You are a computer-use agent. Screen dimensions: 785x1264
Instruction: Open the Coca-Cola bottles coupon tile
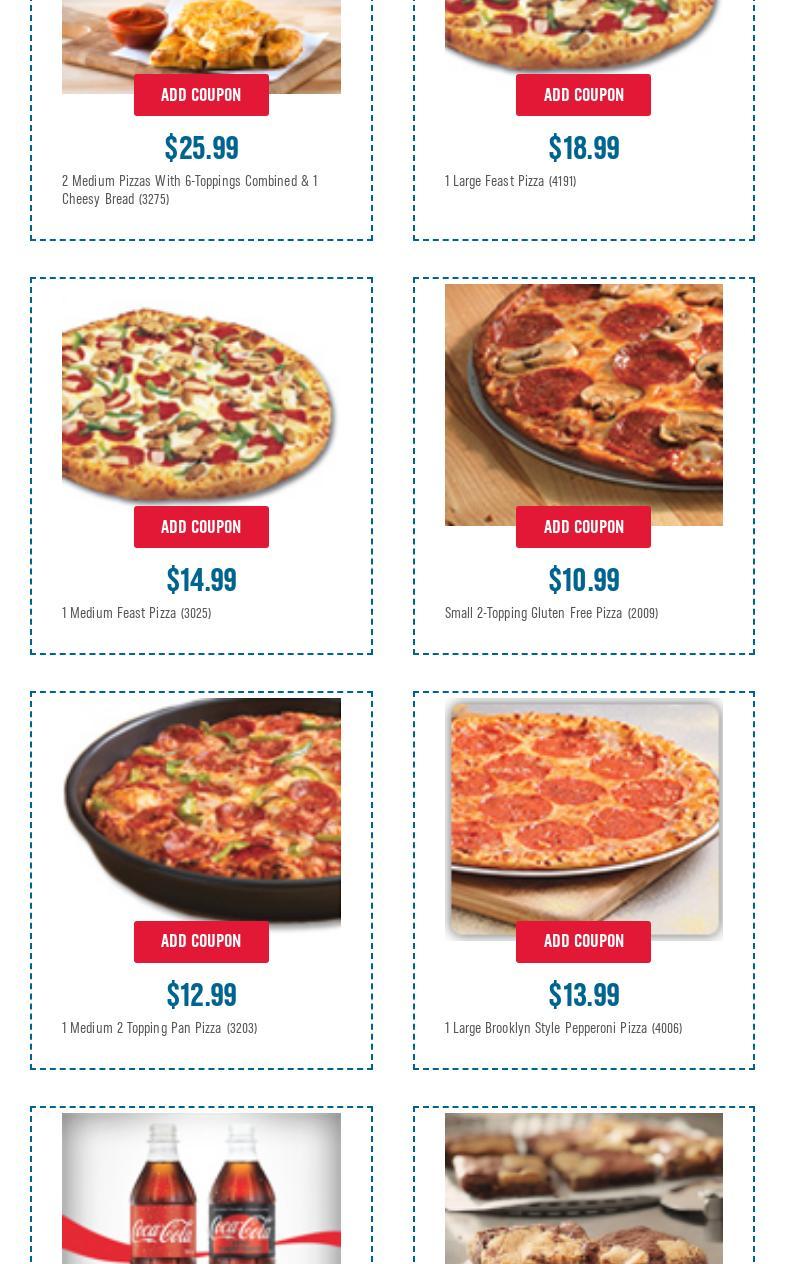coord(201,1188)
